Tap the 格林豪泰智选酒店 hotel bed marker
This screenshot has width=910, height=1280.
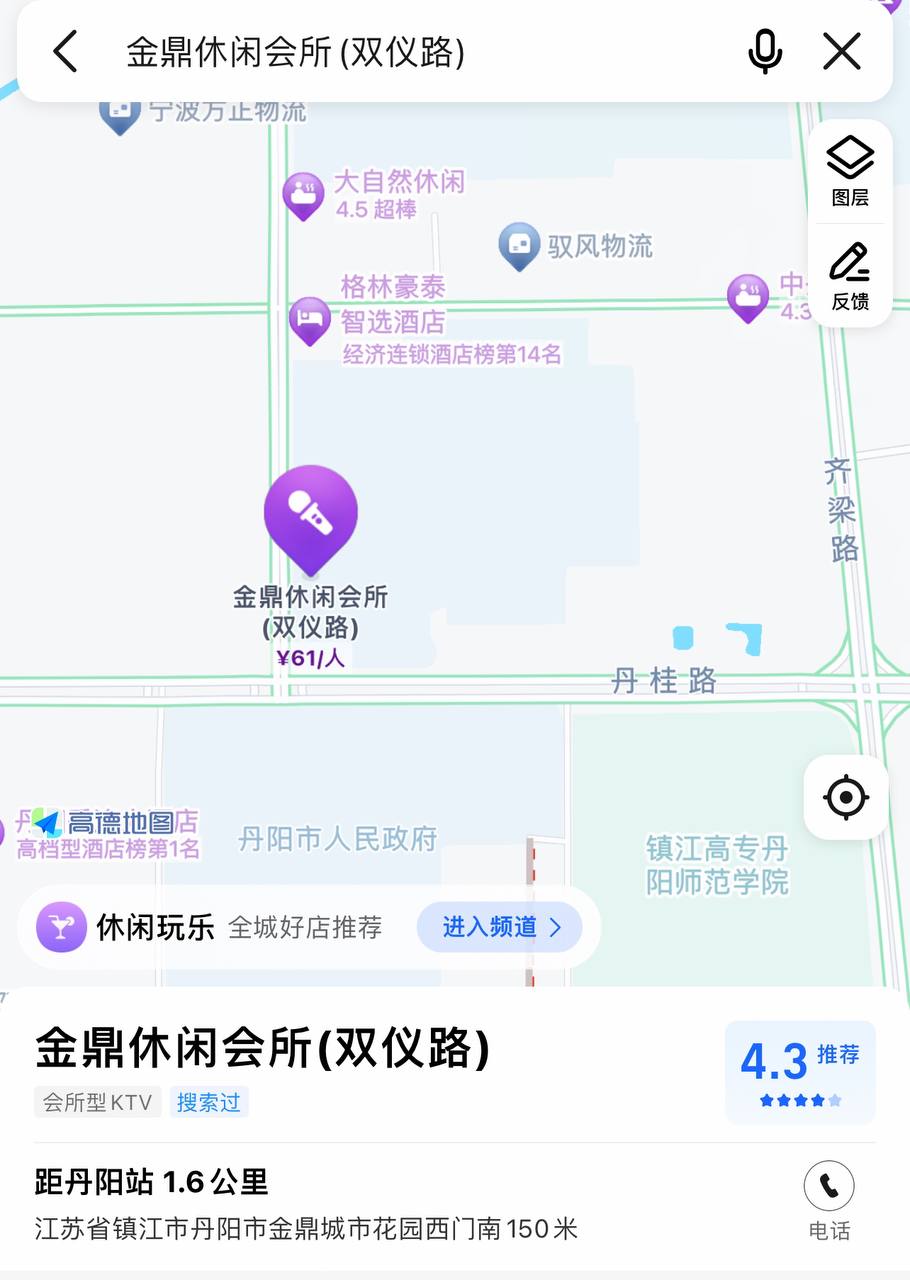tap(310, 318)
